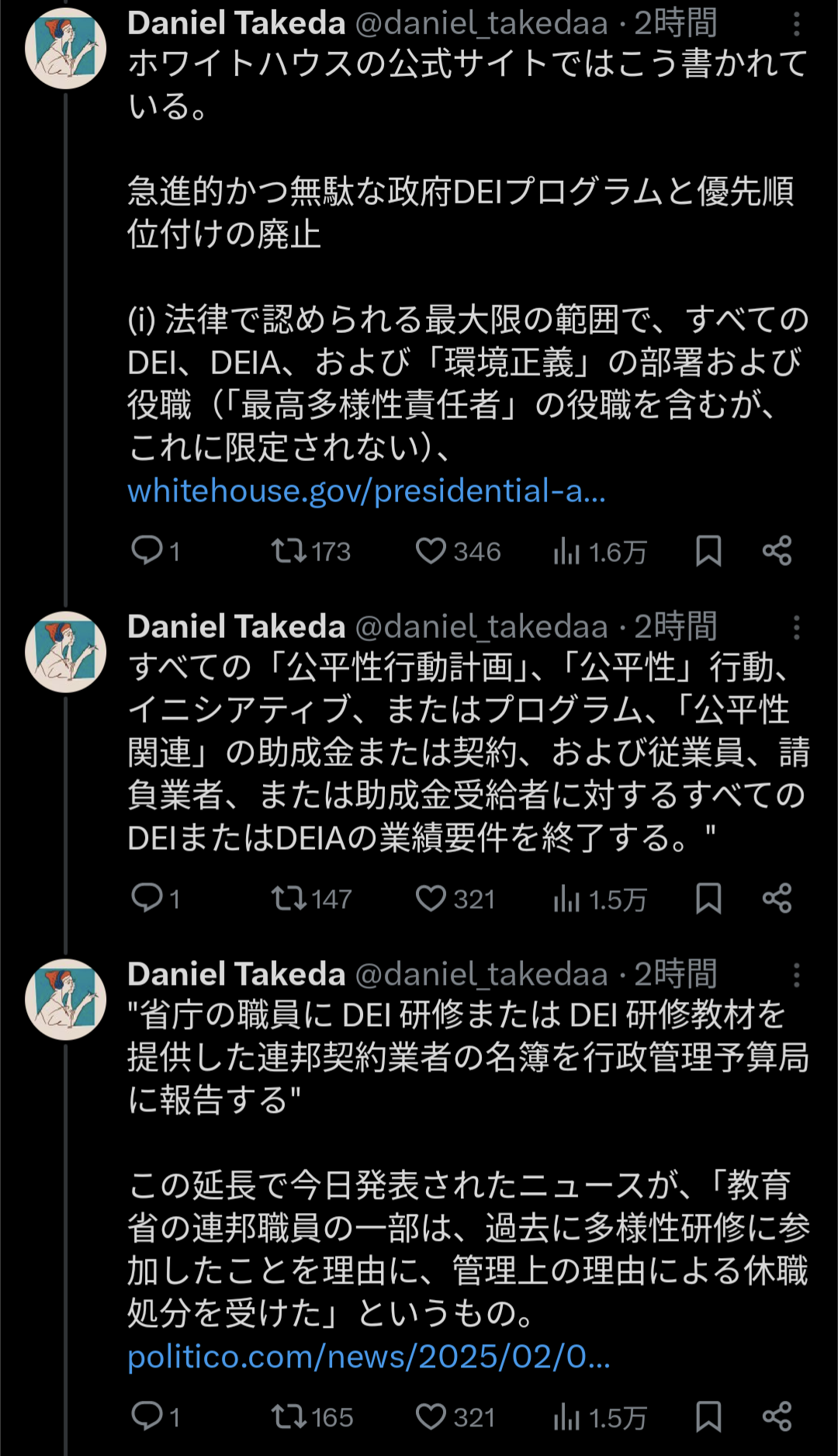Screen dimensions: 838x1456
Task: Like the tweet with 346 likes
Action: click(431, 551)
